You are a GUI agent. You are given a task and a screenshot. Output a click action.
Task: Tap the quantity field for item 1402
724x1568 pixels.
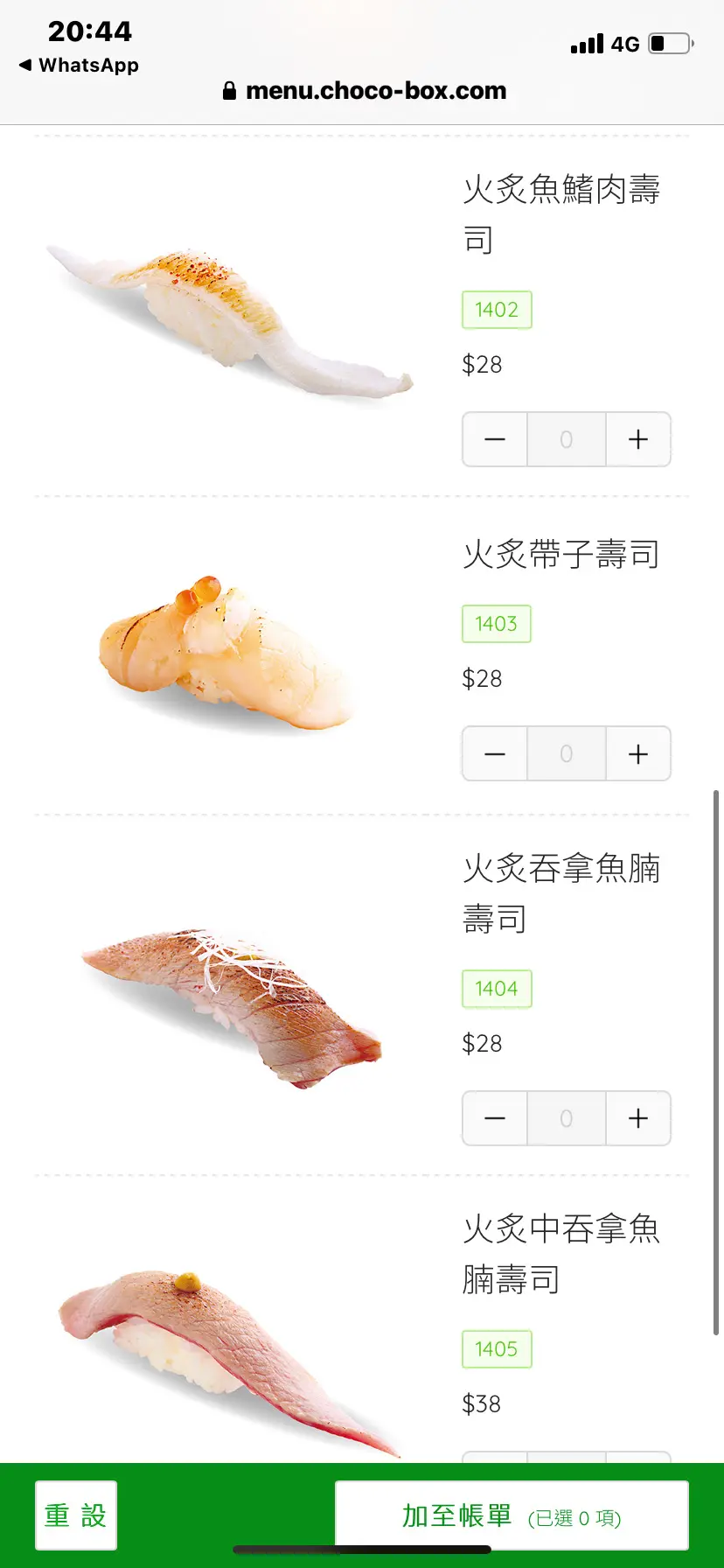(567, 439)
